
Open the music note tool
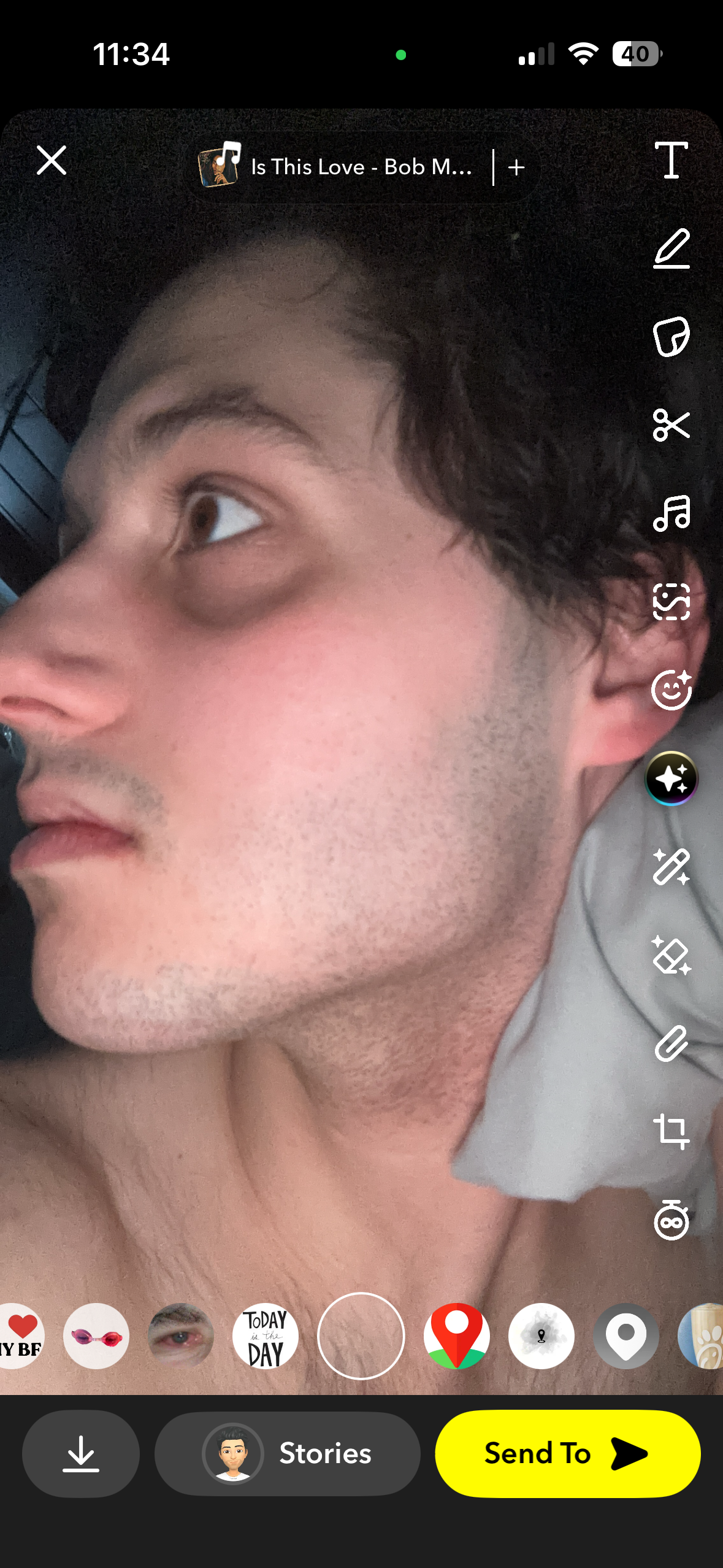coord(671,513)
